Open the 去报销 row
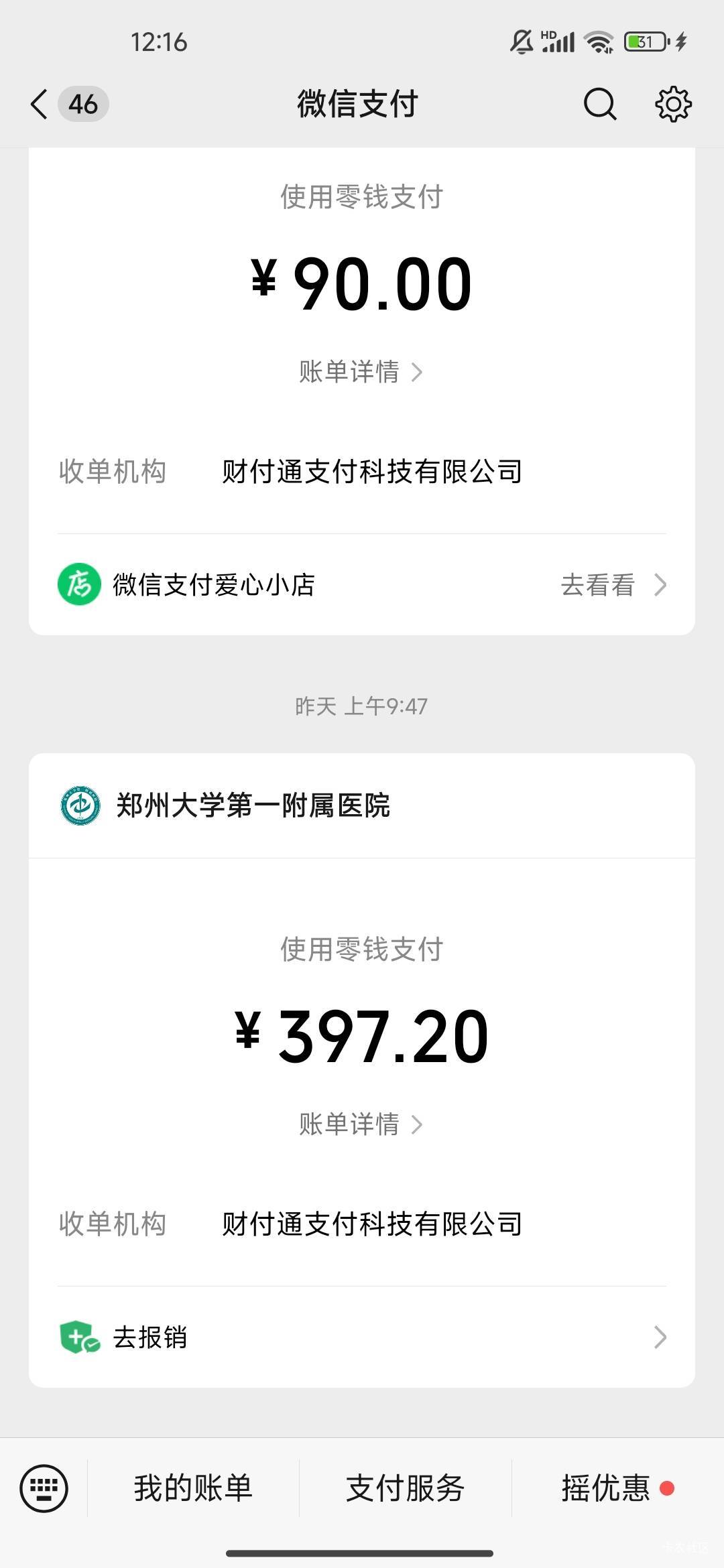724x1568 pixels. click(362, 1337)
